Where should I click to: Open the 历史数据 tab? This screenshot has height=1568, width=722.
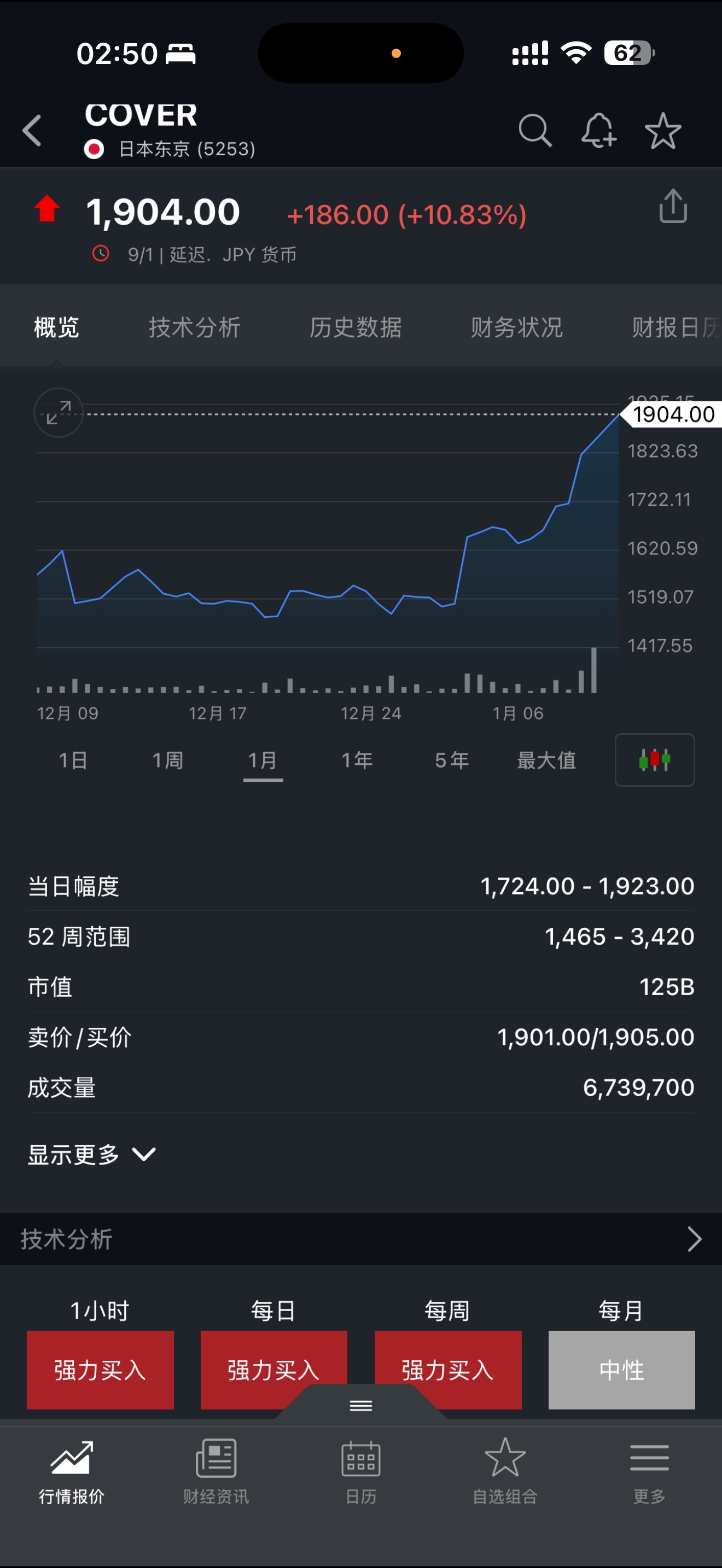click(x=356, y=327)
